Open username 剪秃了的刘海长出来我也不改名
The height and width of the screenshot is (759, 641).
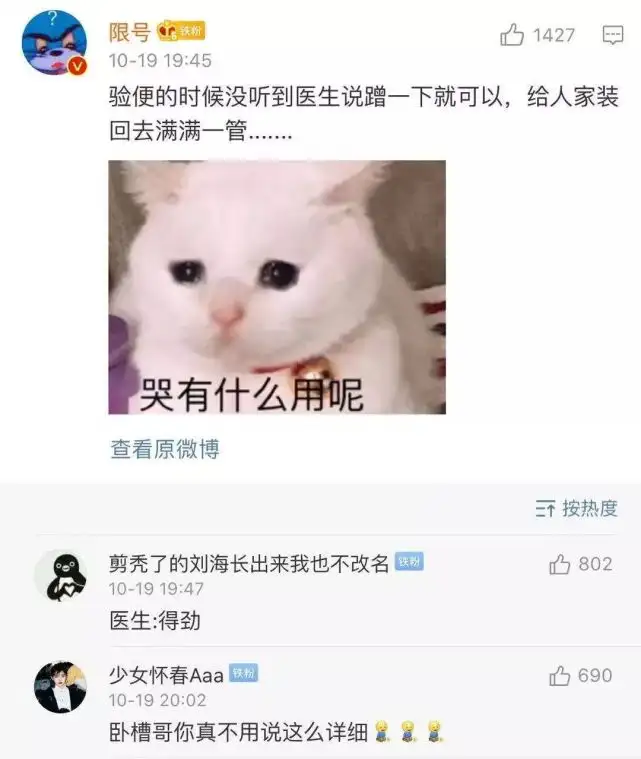click(x=249, y=563)
